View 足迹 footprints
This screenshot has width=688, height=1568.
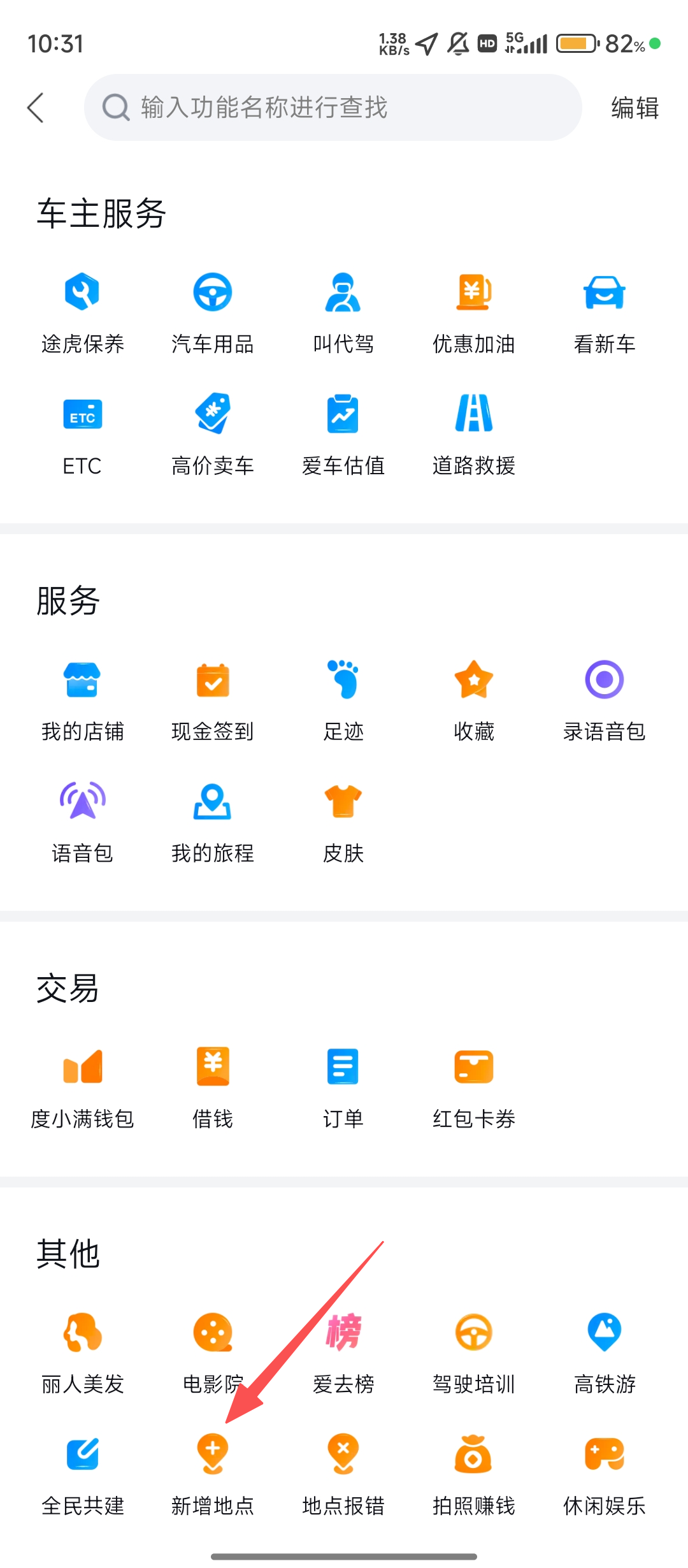(x=343, y=699)
